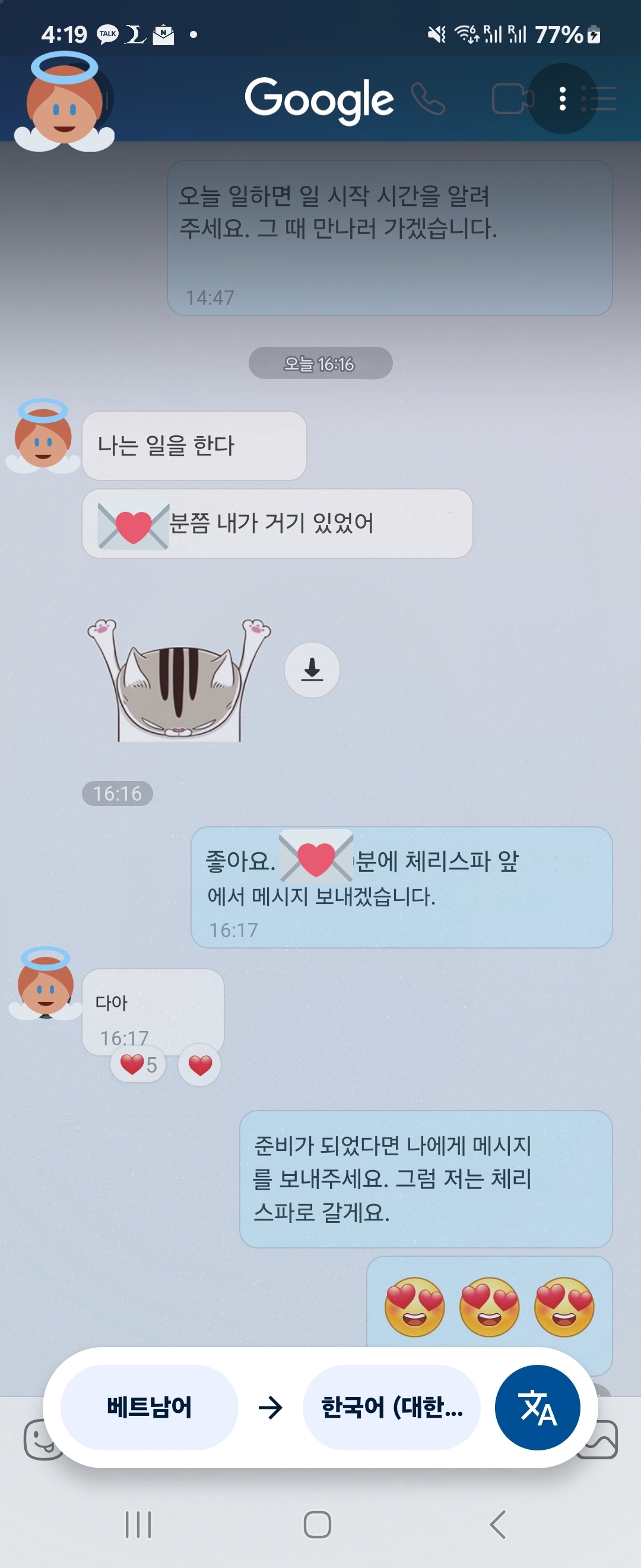641x1568 pixels.
Task: Tap the blue translate button
Action: click(x=537, y=1406)
